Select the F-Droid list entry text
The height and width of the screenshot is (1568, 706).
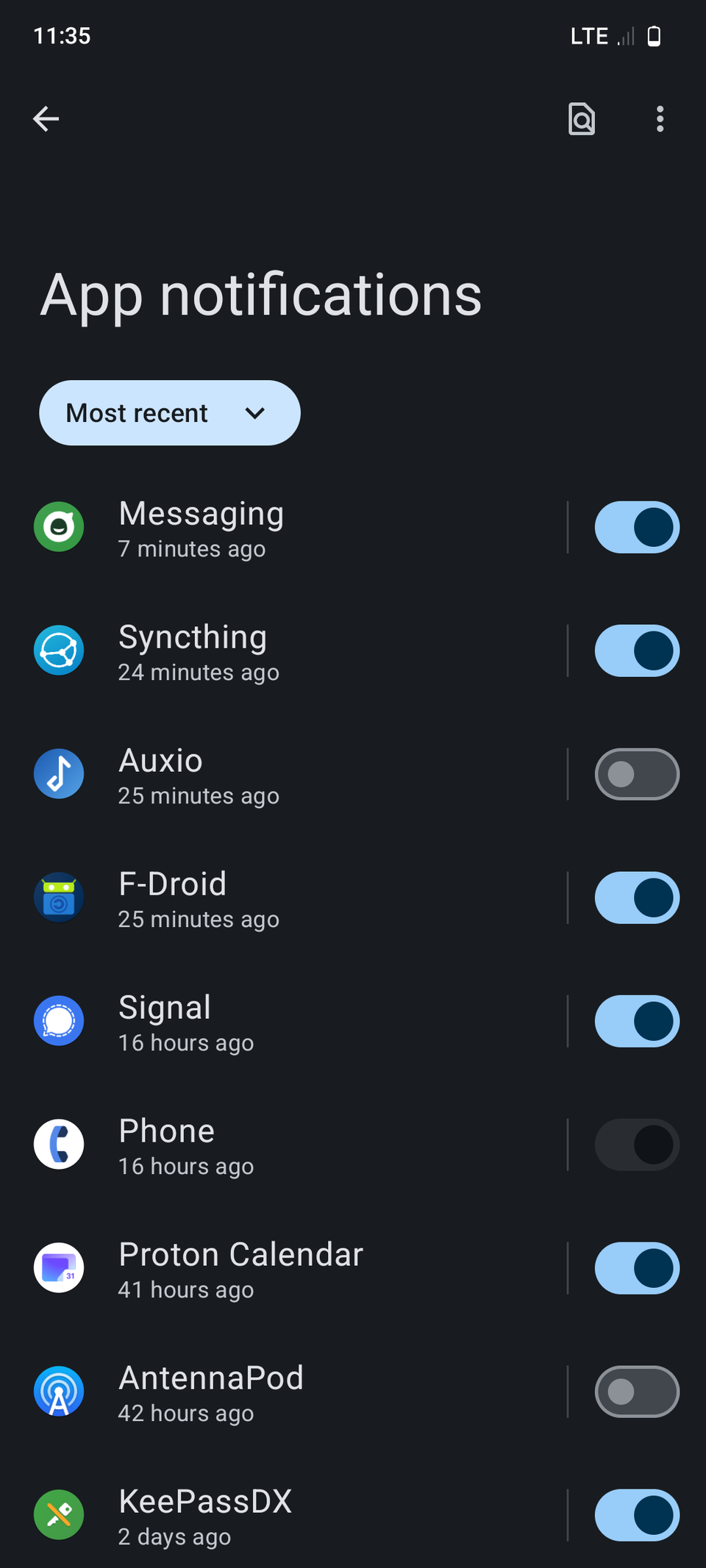(x=172, y=884)
